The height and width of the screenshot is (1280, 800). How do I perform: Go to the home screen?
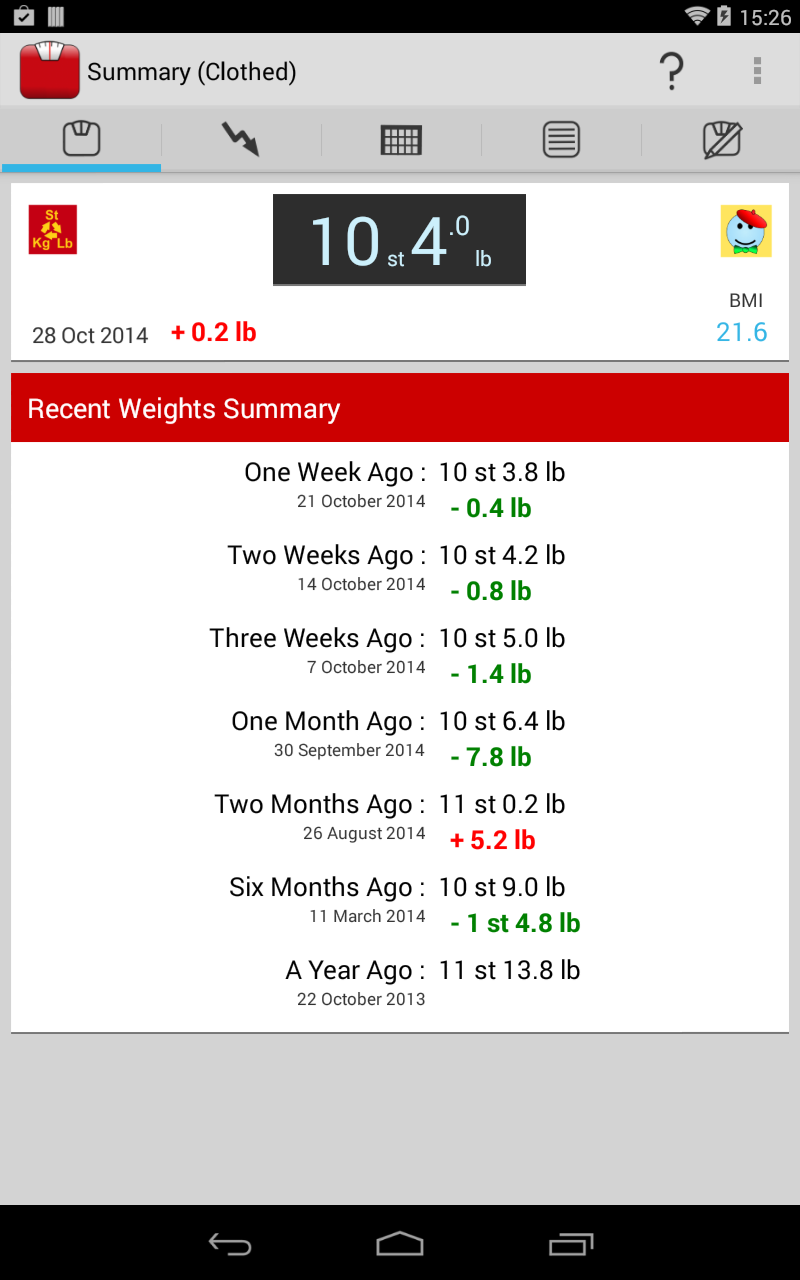[x=400, y=1243]
